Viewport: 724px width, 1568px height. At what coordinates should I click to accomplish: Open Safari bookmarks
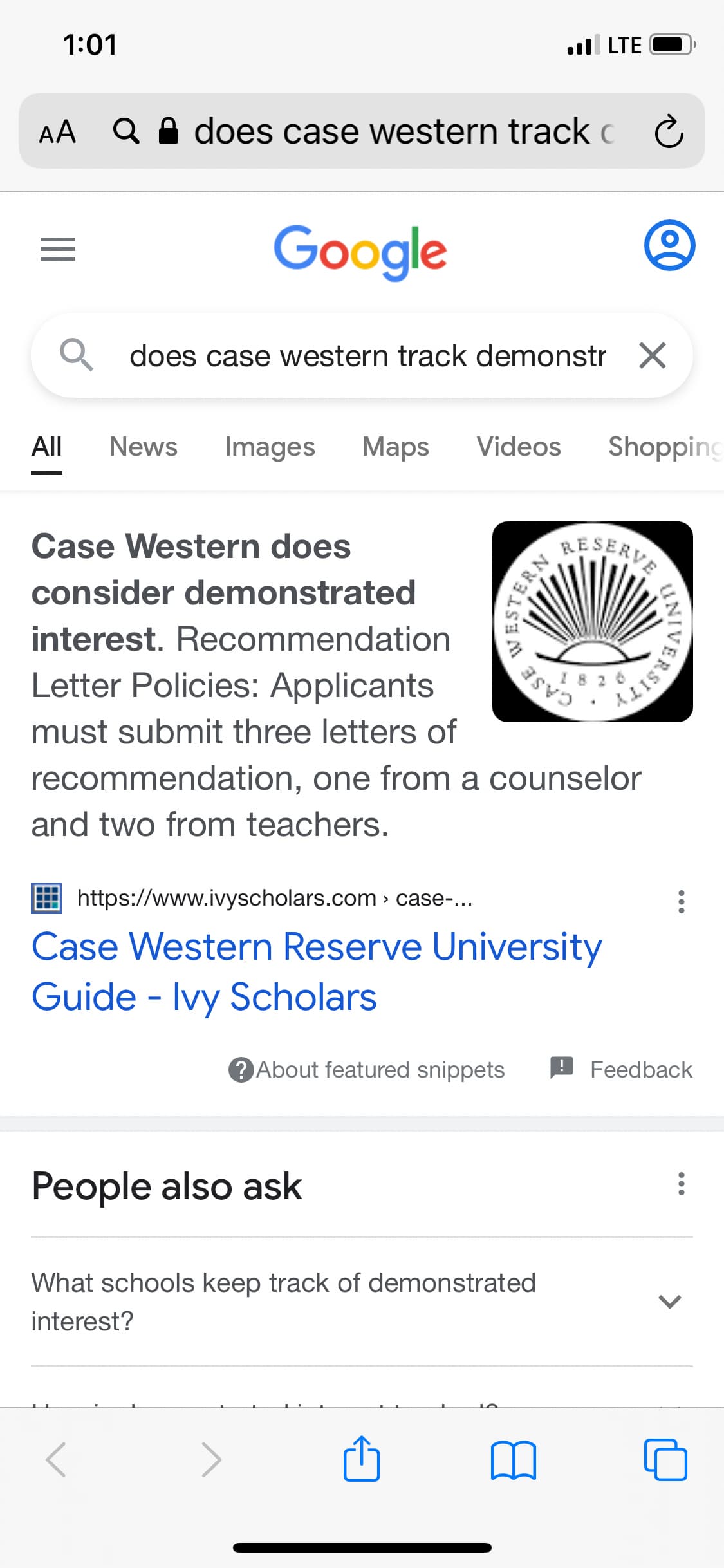(x=513, y=1460)
